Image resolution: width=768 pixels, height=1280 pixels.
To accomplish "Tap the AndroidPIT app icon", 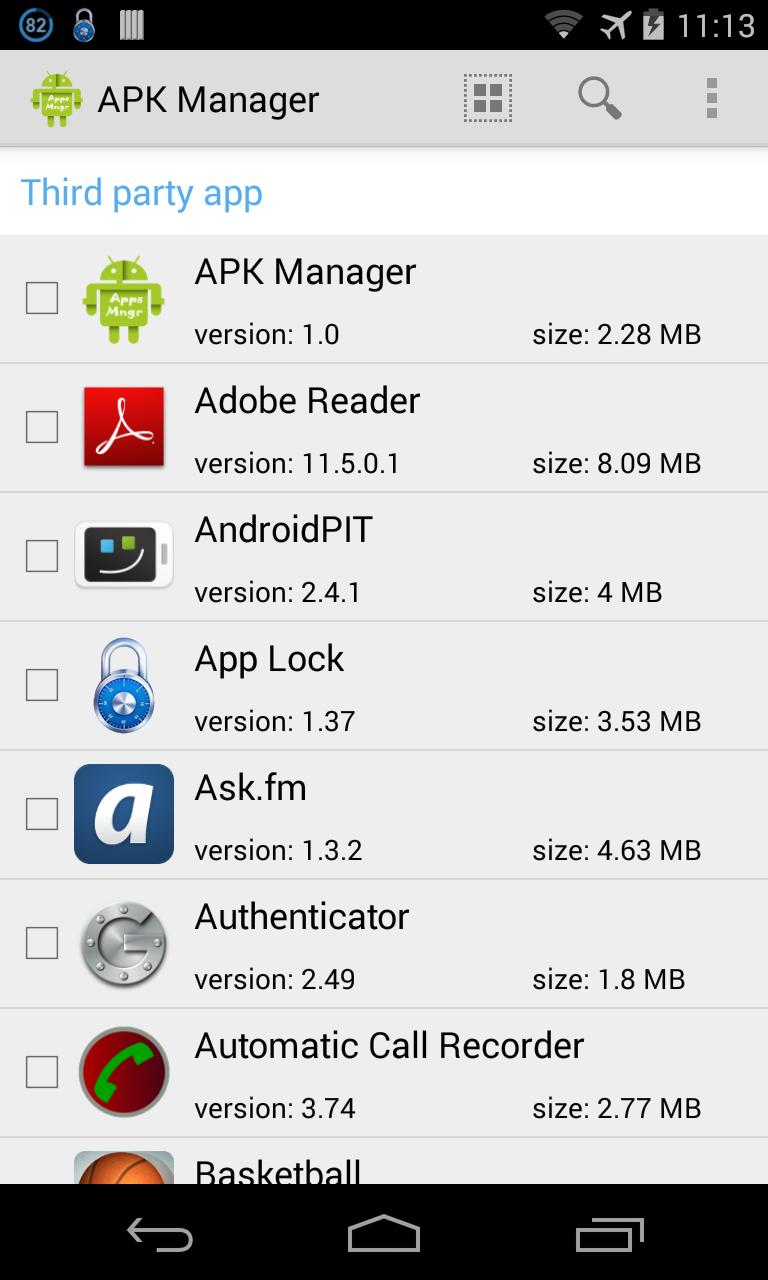I will (x=123, y=555).
